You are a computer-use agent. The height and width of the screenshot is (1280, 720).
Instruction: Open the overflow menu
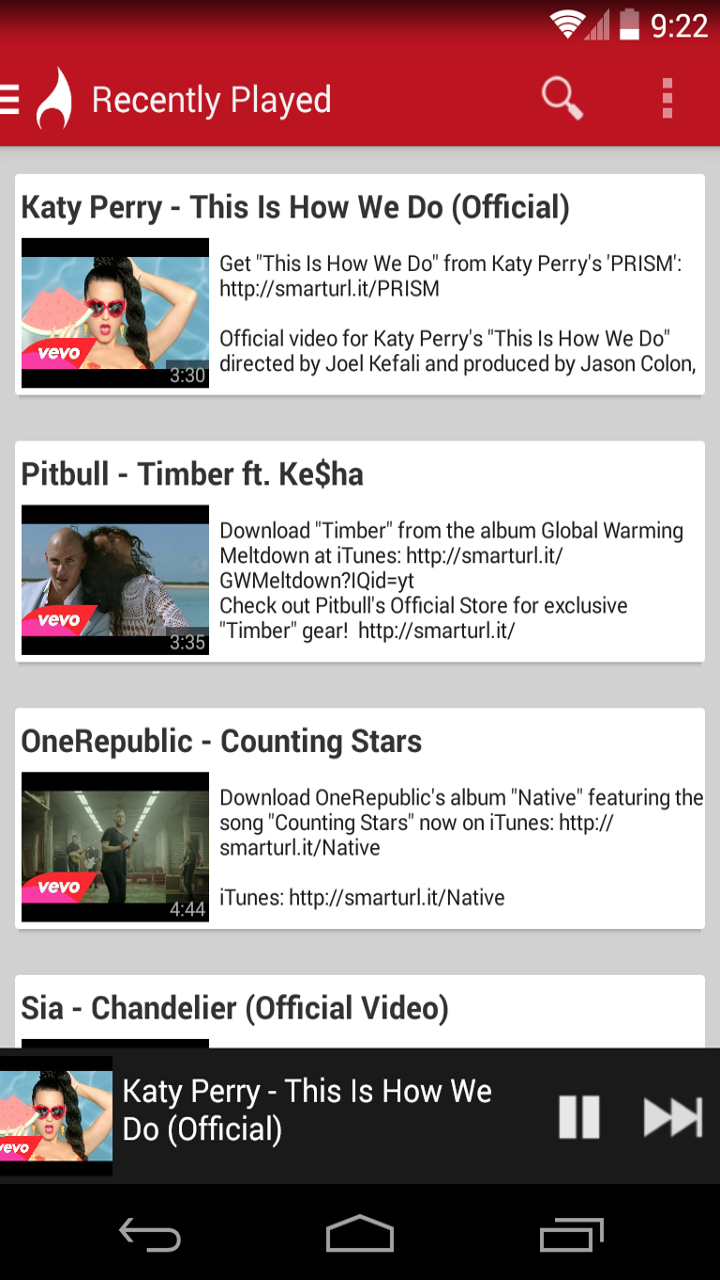click(667, 99)
